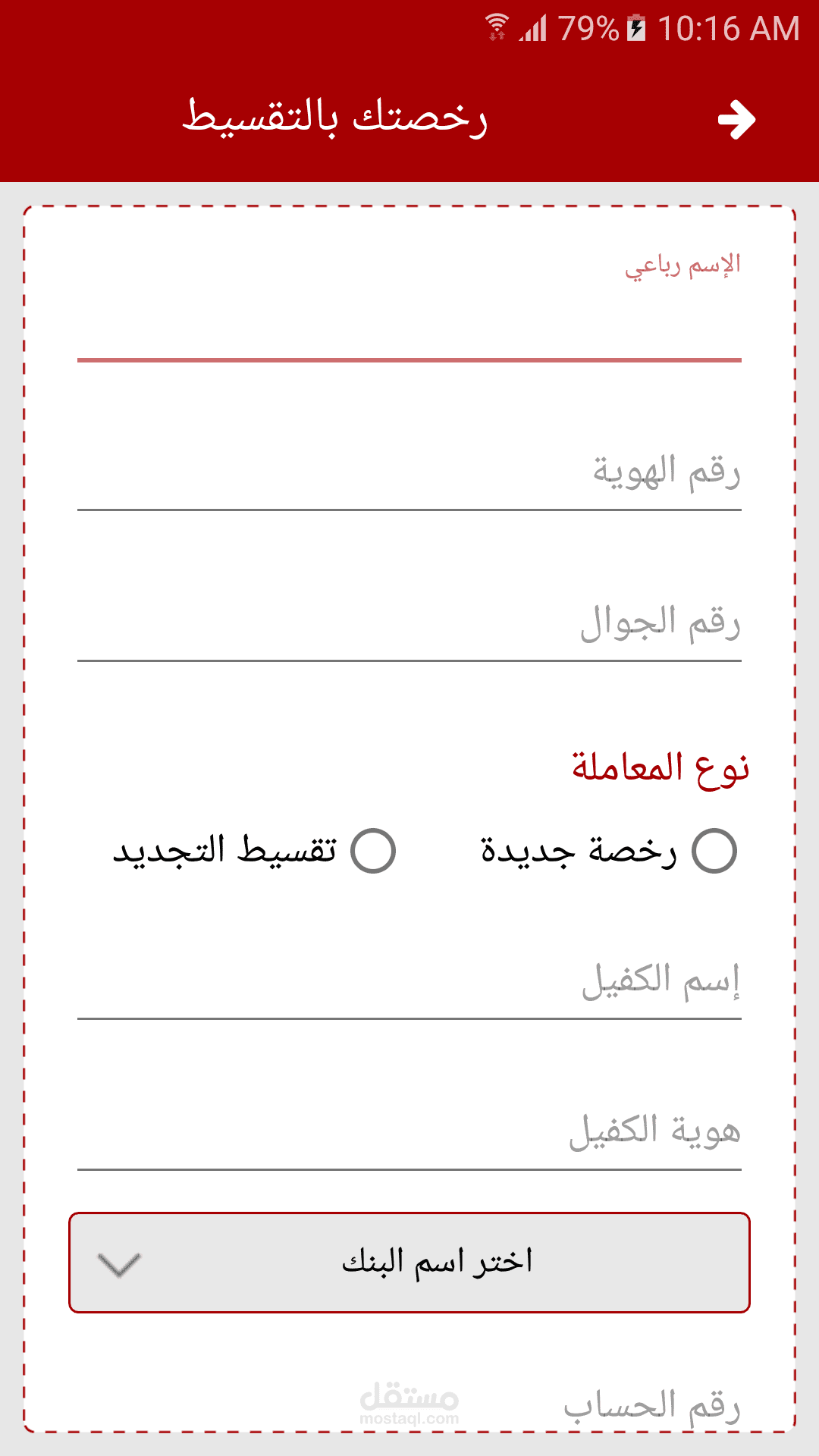
Task: Select the رخصة جديدة radio option
Action: 608,851
